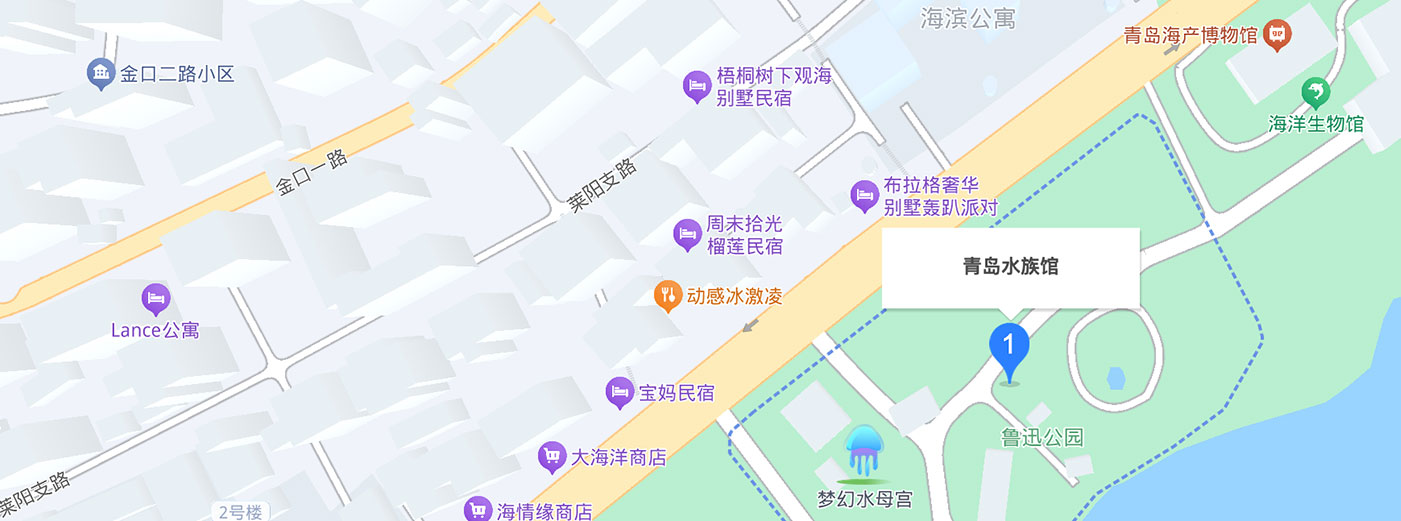
Task: Open the 青岛水族馆 info bubble
Action: (x=1010, y=267)
